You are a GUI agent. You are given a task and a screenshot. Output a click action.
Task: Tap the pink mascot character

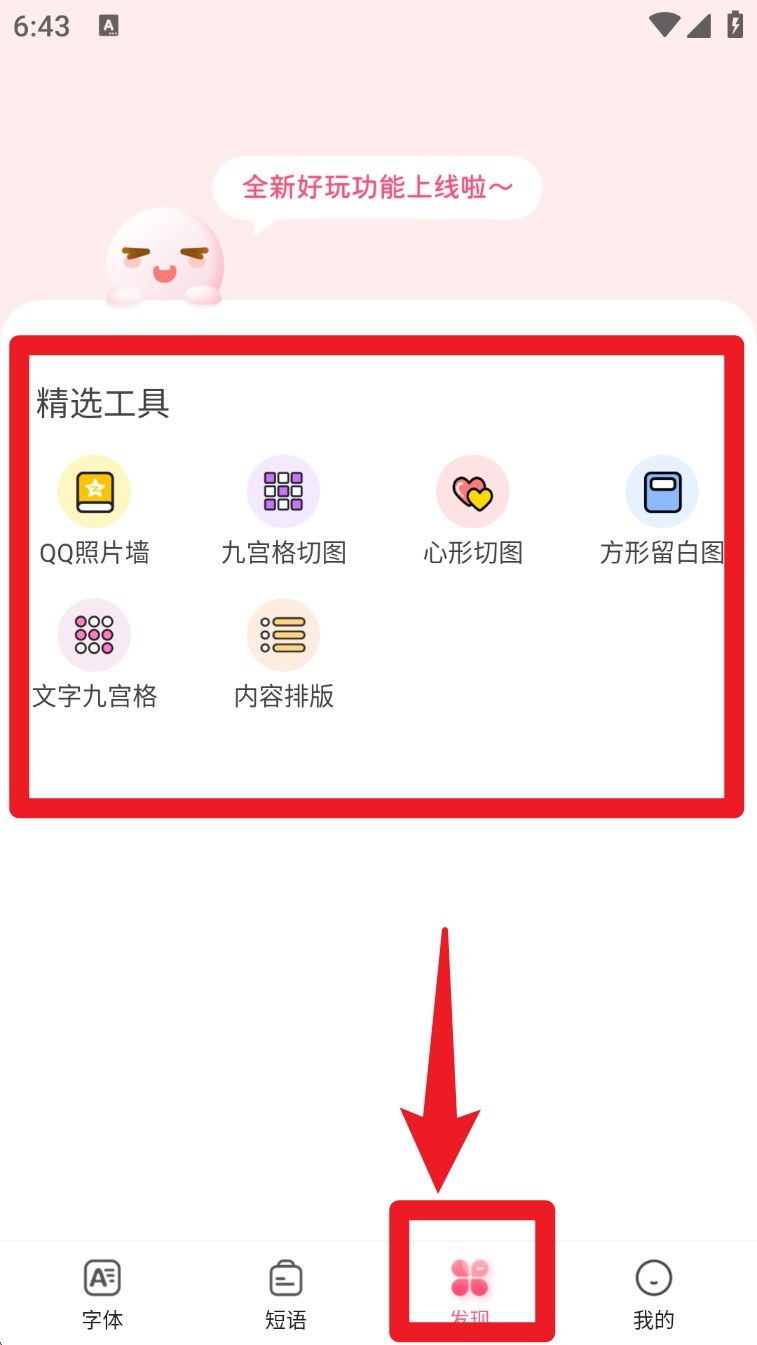(163, 258)
